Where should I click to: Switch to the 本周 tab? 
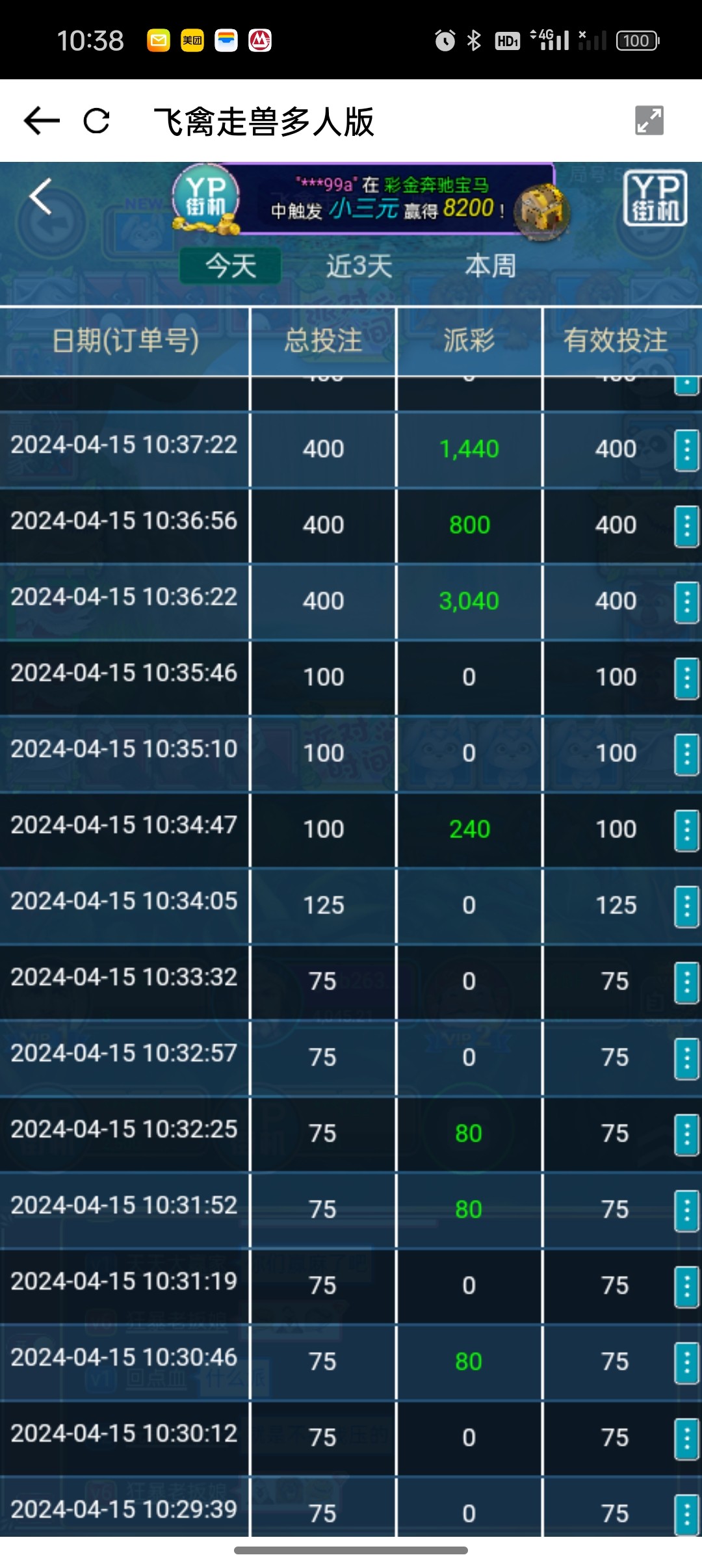[x=490, y=266]
